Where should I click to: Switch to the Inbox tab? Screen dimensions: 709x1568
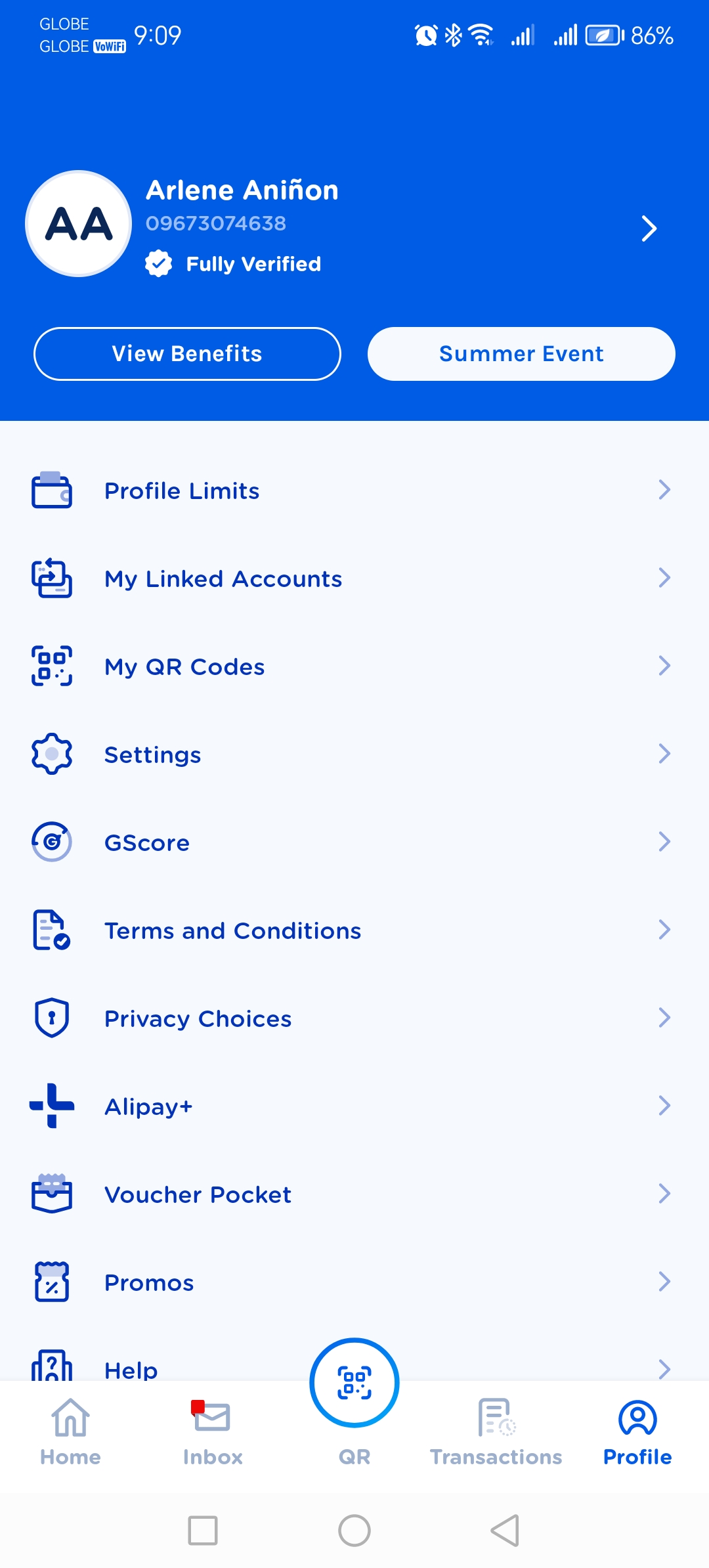pyautogui.click(x=213, y=1431)
